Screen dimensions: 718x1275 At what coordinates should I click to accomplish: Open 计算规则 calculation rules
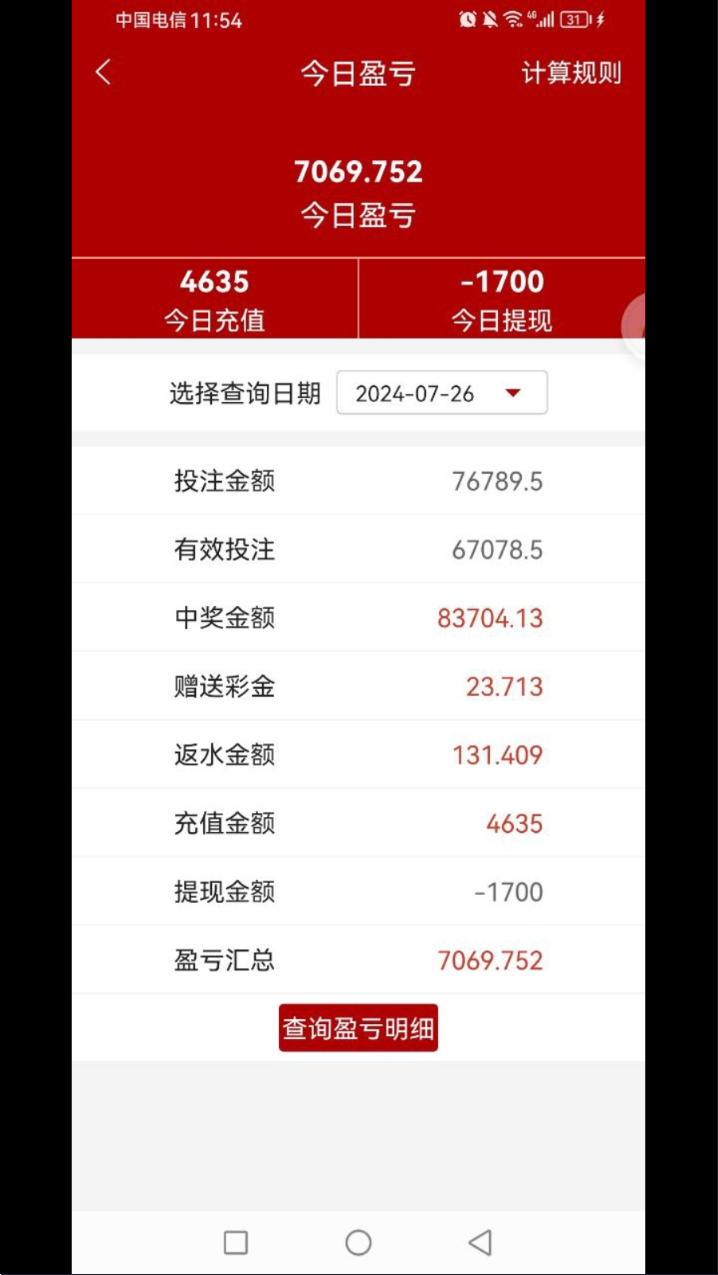571,73
